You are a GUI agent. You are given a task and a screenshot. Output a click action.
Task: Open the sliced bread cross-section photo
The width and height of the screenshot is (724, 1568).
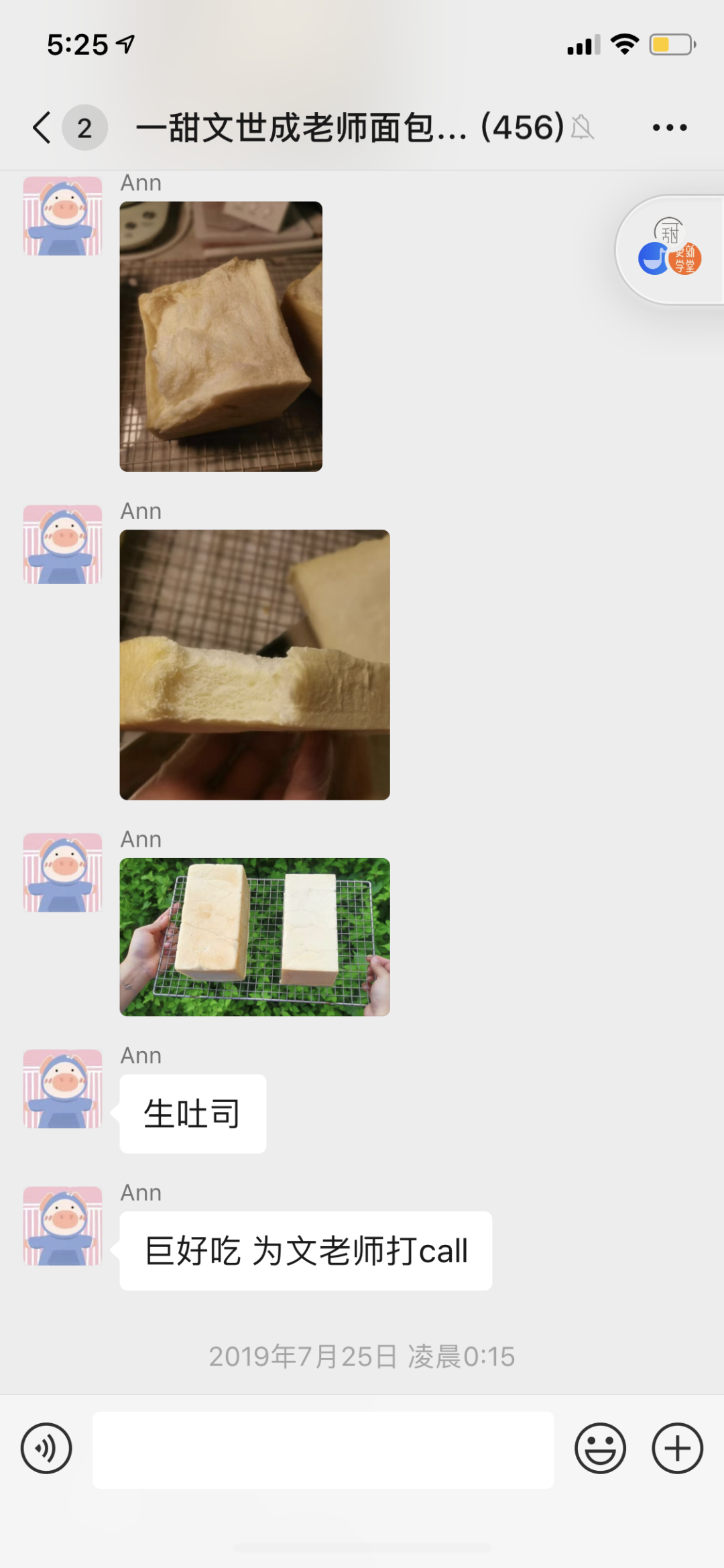(255, 665)
